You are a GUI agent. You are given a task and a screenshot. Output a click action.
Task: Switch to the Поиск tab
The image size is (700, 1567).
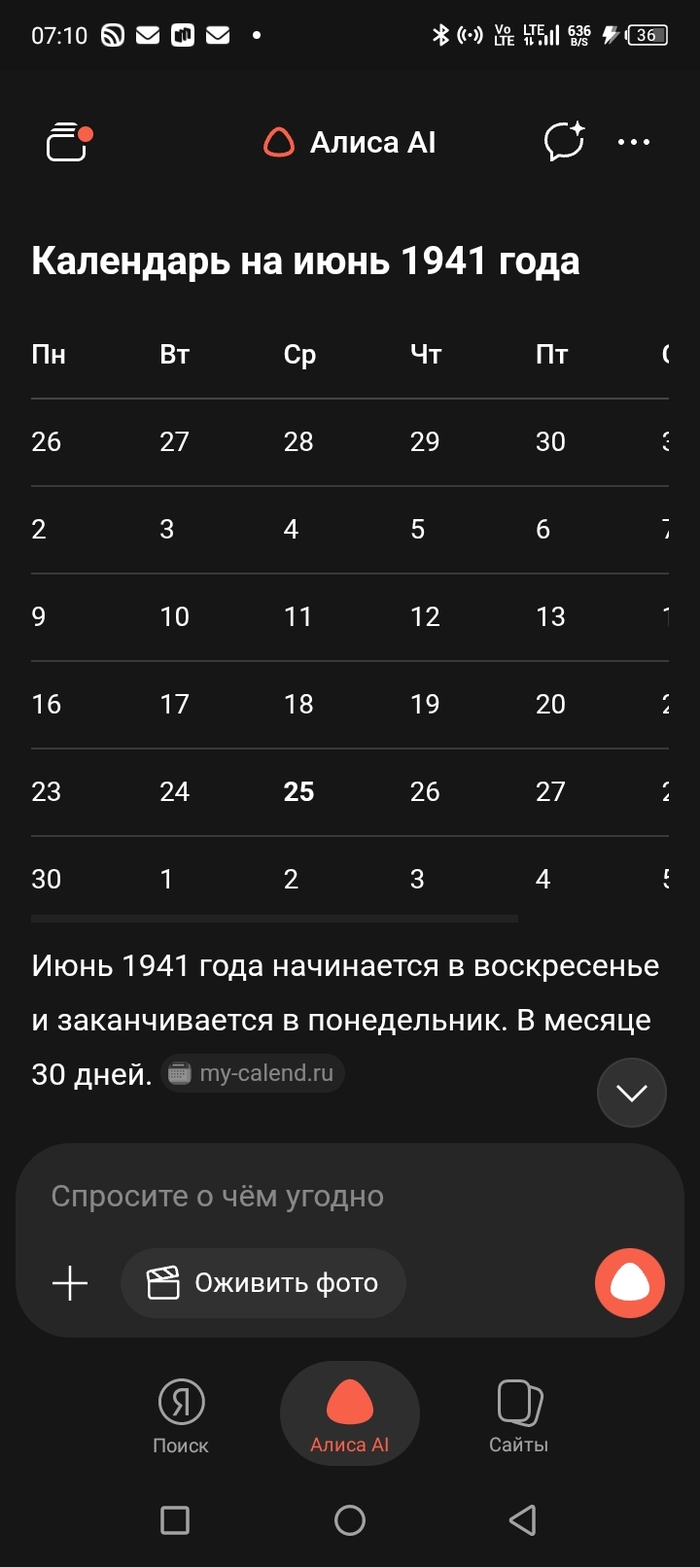(x=181, y=1415)
